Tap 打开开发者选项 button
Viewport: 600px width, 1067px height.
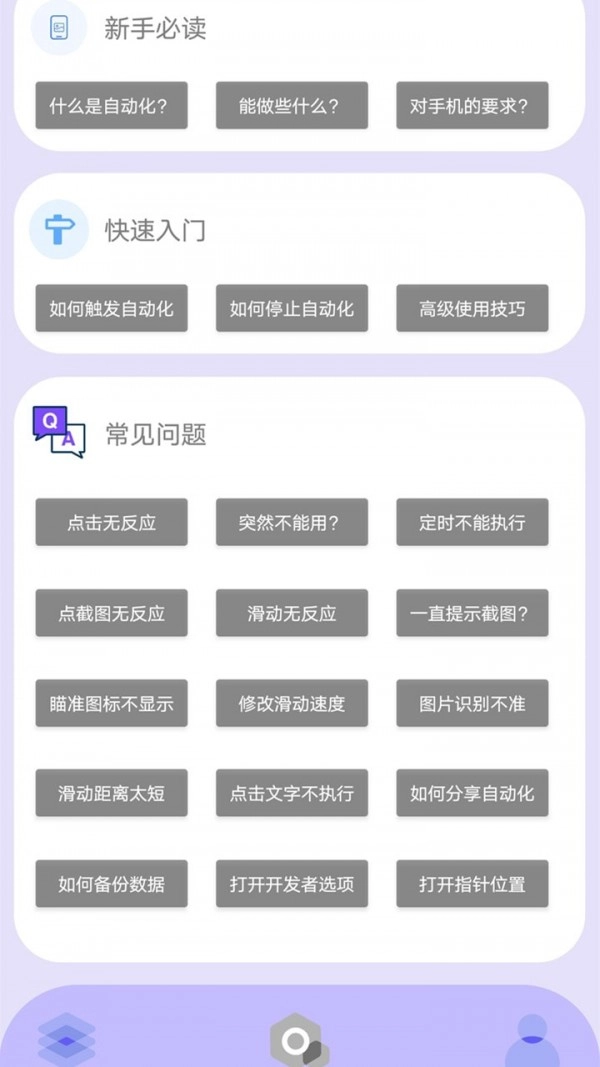(x=292, y=883)
